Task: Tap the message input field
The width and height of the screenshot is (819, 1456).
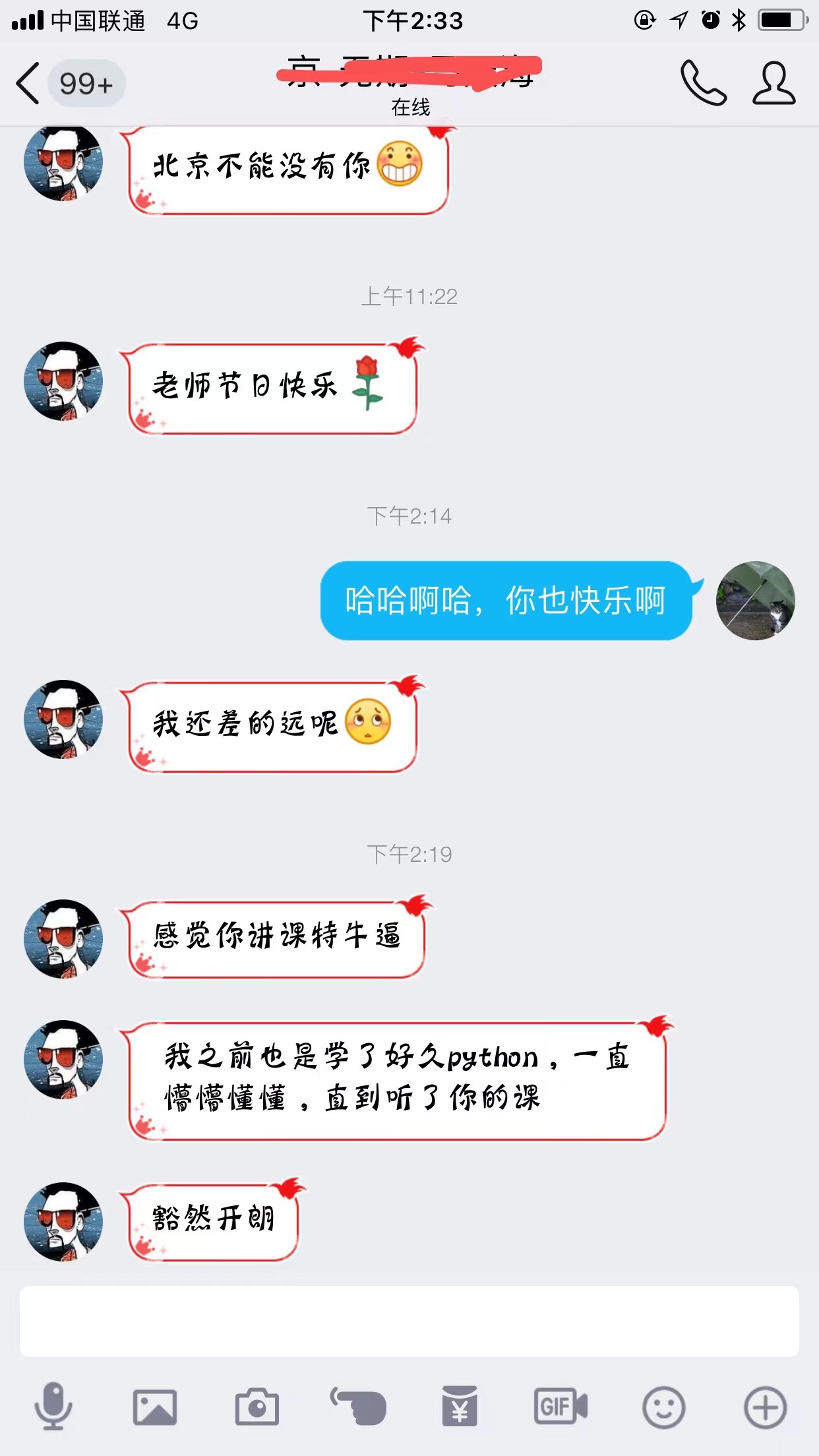Action: coord(409,1321)
